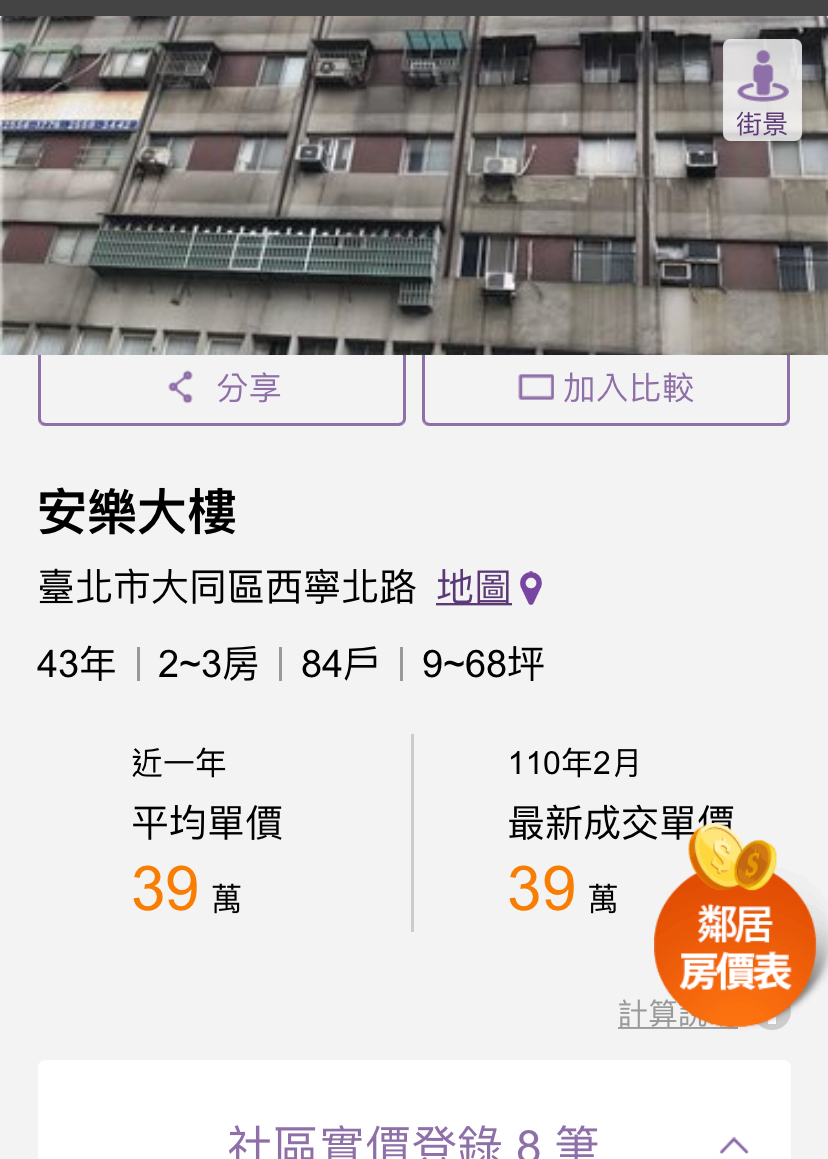Share this community with 分享
The image size is (828, 1159).
pos(222,389)
